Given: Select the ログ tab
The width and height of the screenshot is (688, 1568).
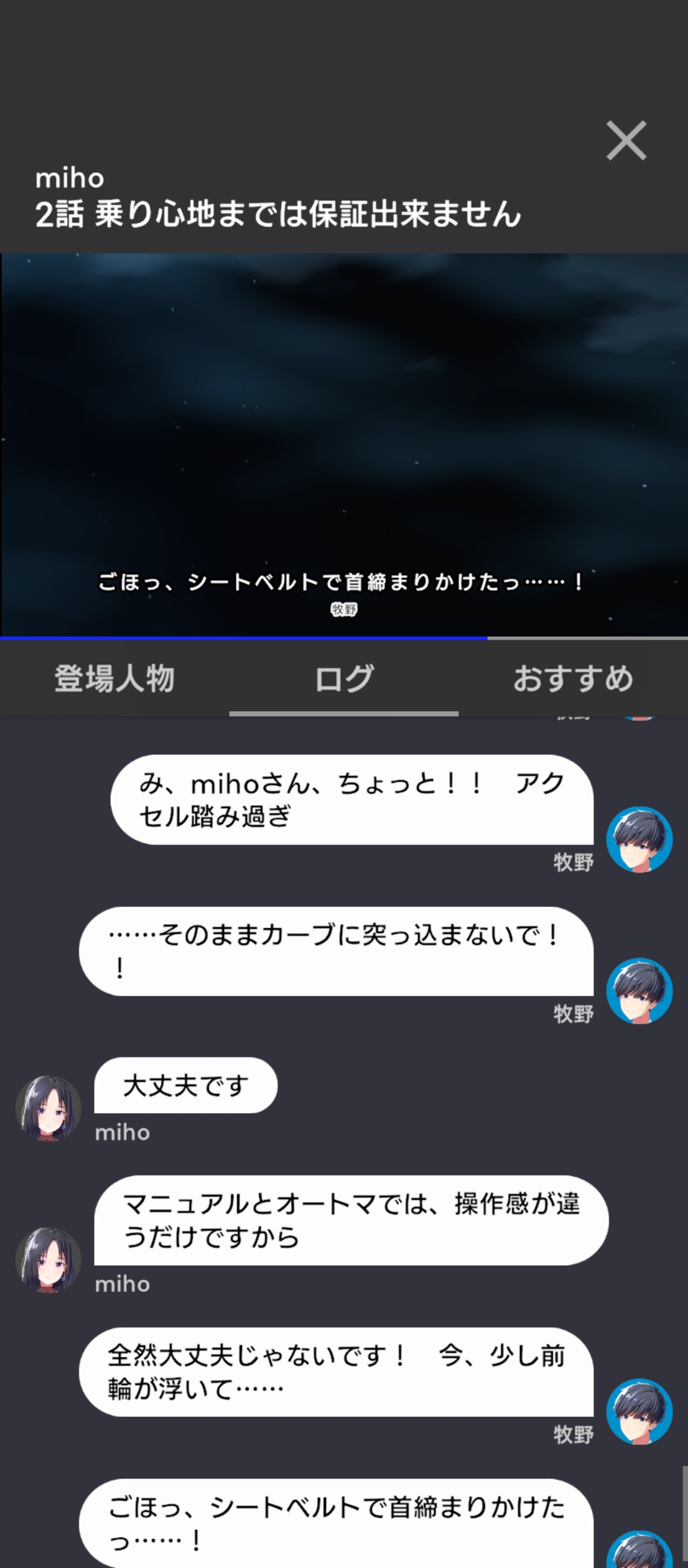Looking at the screenshot, I should click(x=344, y=678).
